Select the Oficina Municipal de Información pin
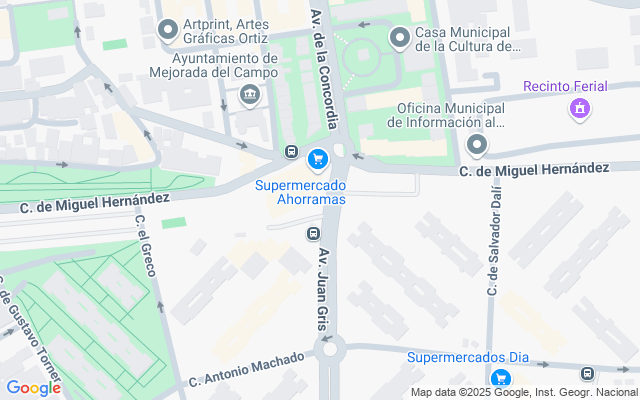640x400 pixels. click(477, 145)
